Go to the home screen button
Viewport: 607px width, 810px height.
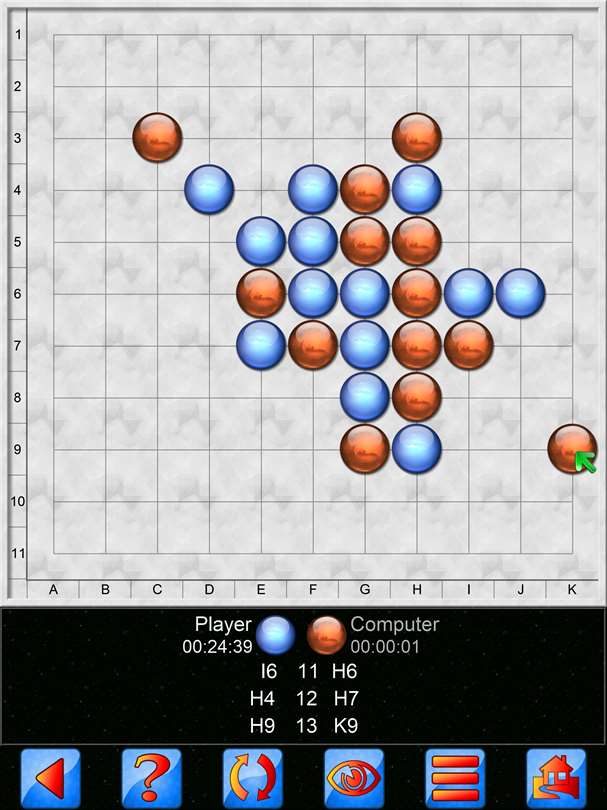[556, 777]
